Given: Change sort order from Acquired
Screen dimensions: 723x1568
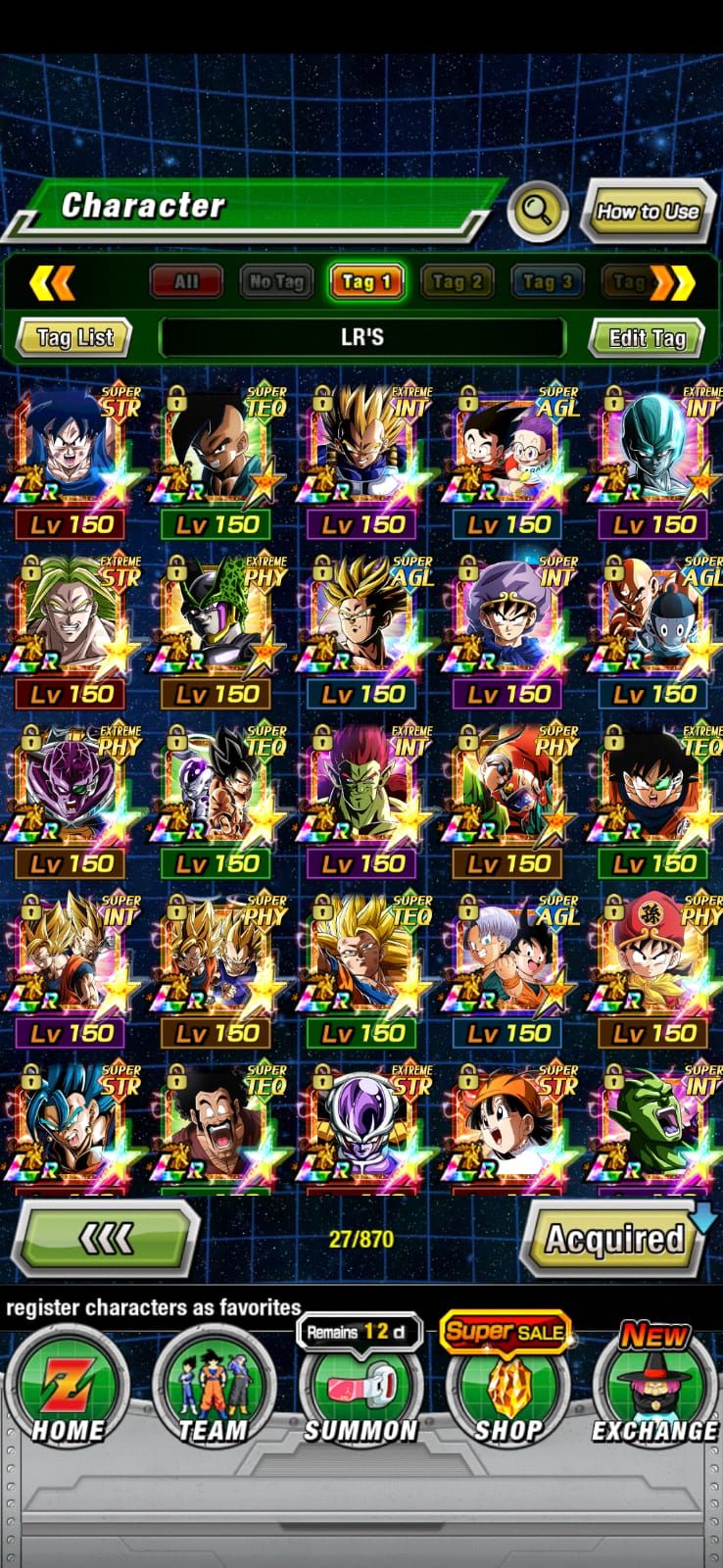Looking at the screenshot, I should [x=615, y=1239].
